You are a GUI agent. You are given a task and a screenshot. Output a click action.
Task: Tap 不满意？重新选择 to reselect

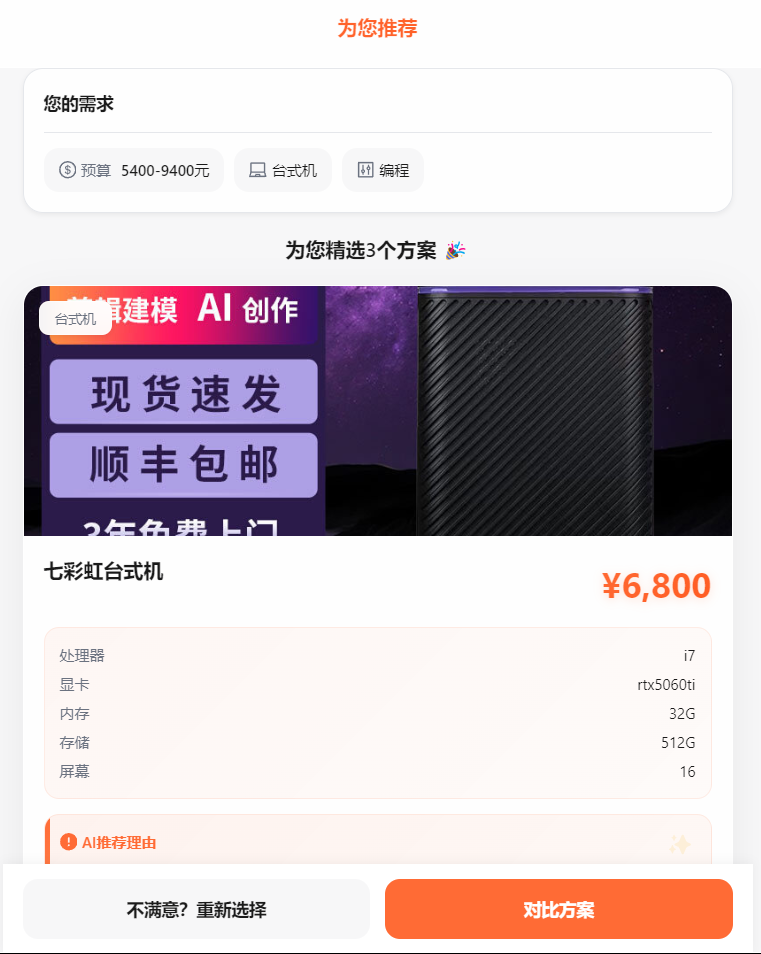[x=196, y=909]
